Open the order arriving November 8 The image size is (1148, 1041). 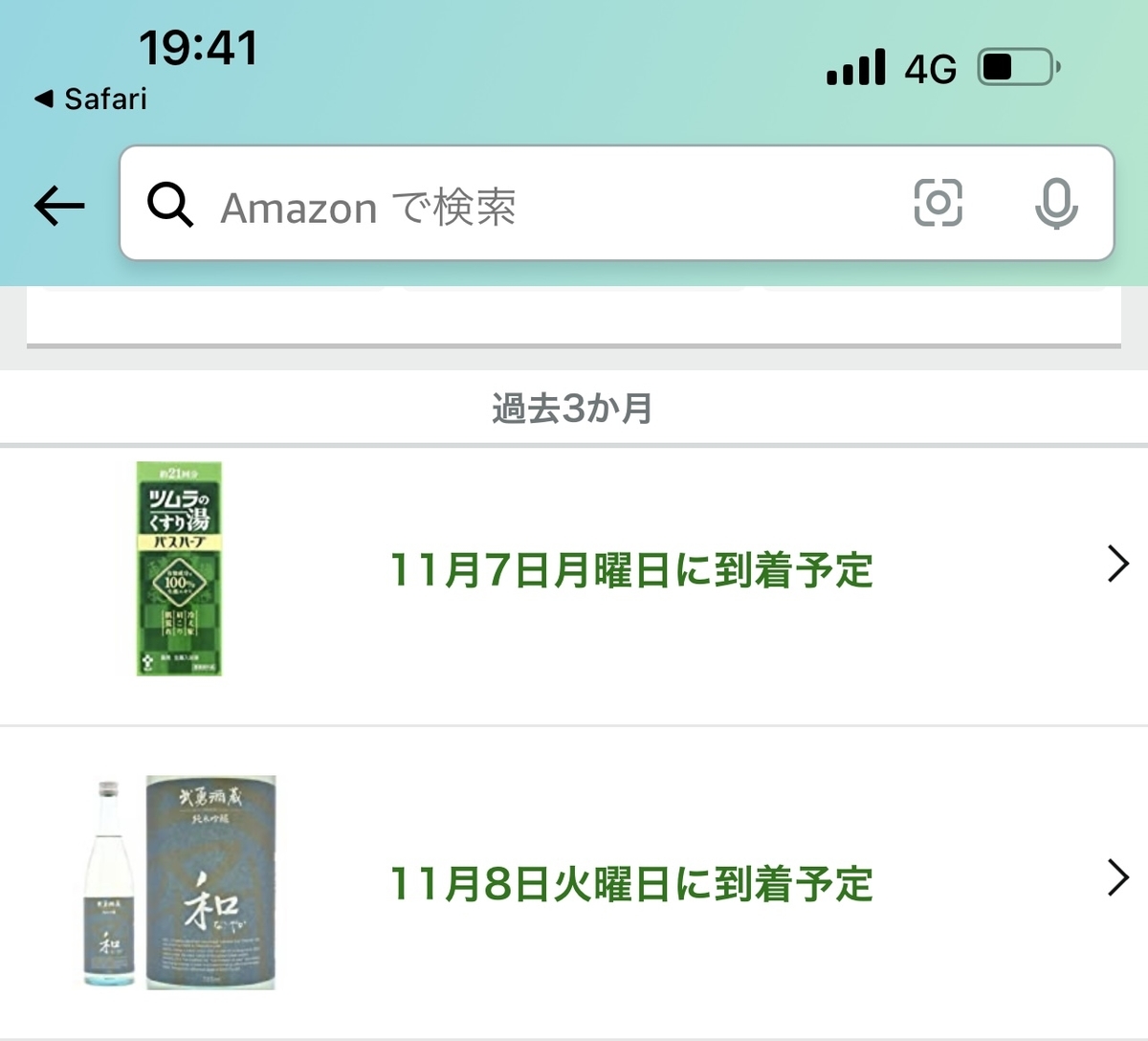(631, 882)
